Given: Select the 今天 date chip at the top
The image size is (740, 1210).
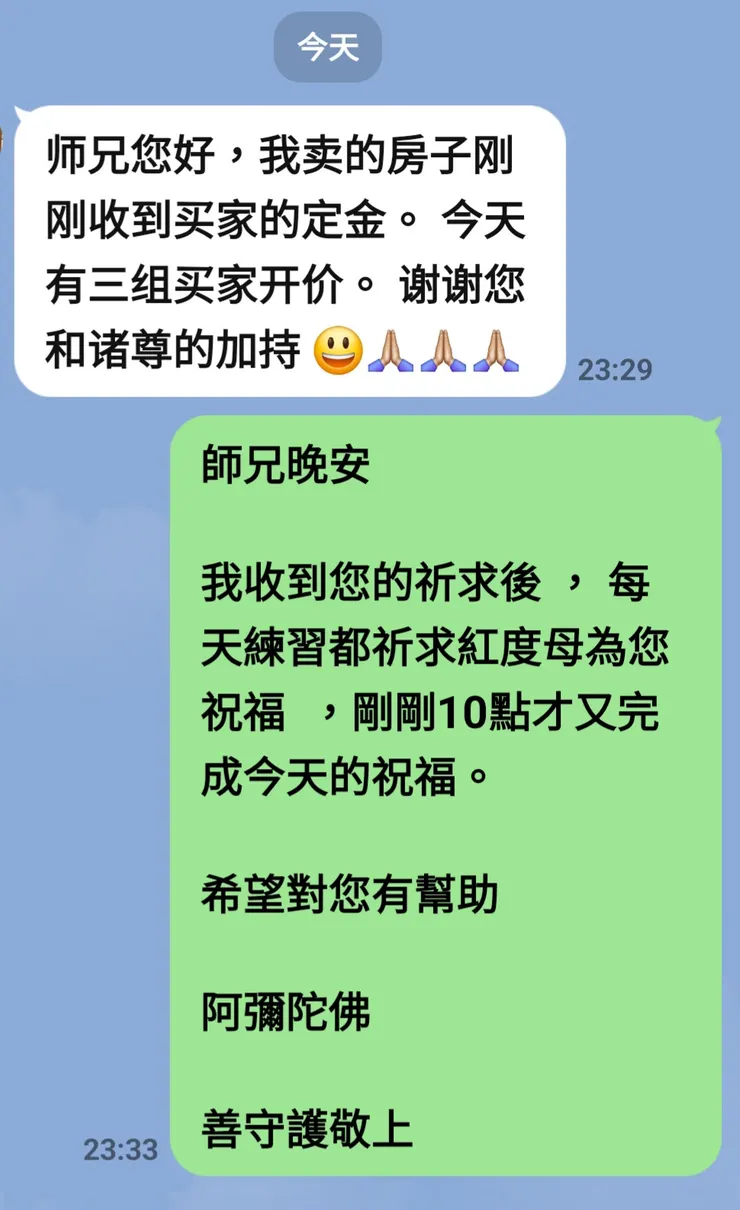Looking at the screenshot, I should coord(328,44).
